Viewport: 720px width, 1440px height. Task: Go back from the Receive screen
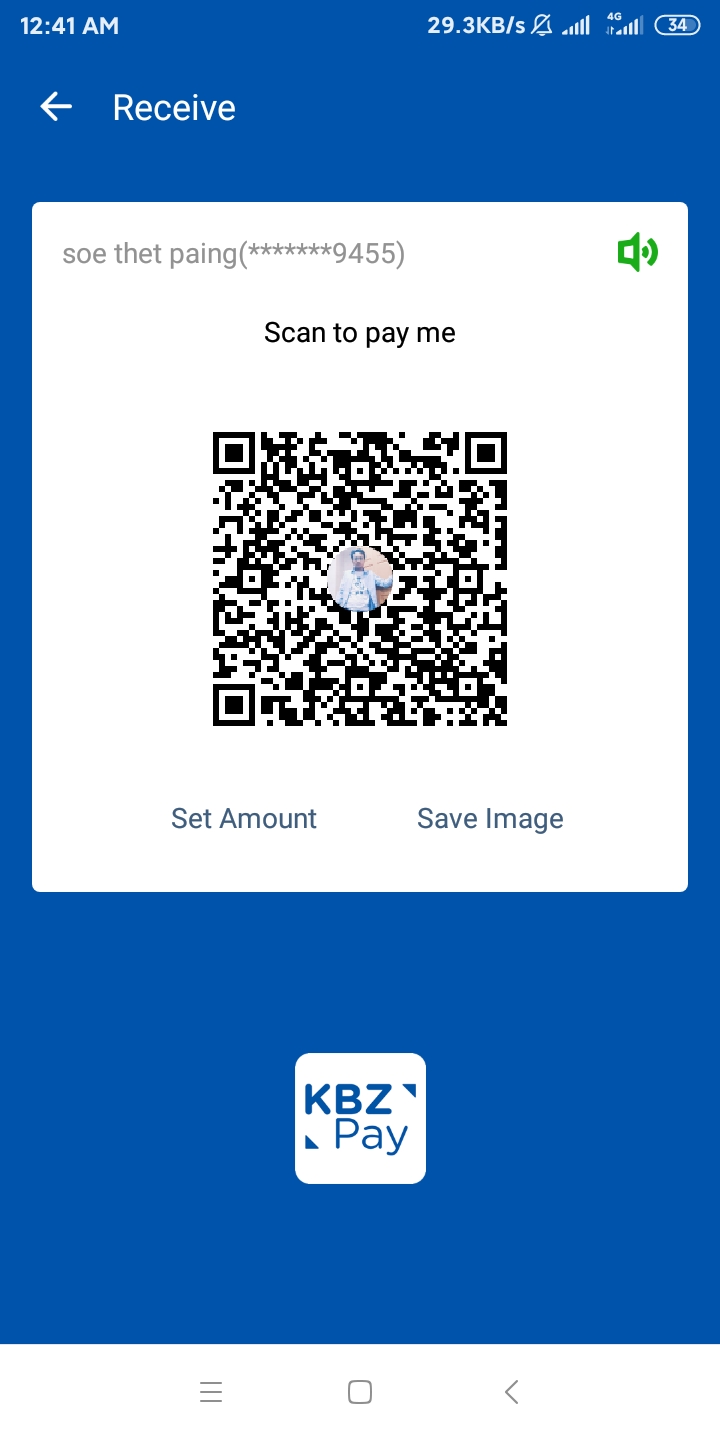click(x=56, y=107)
